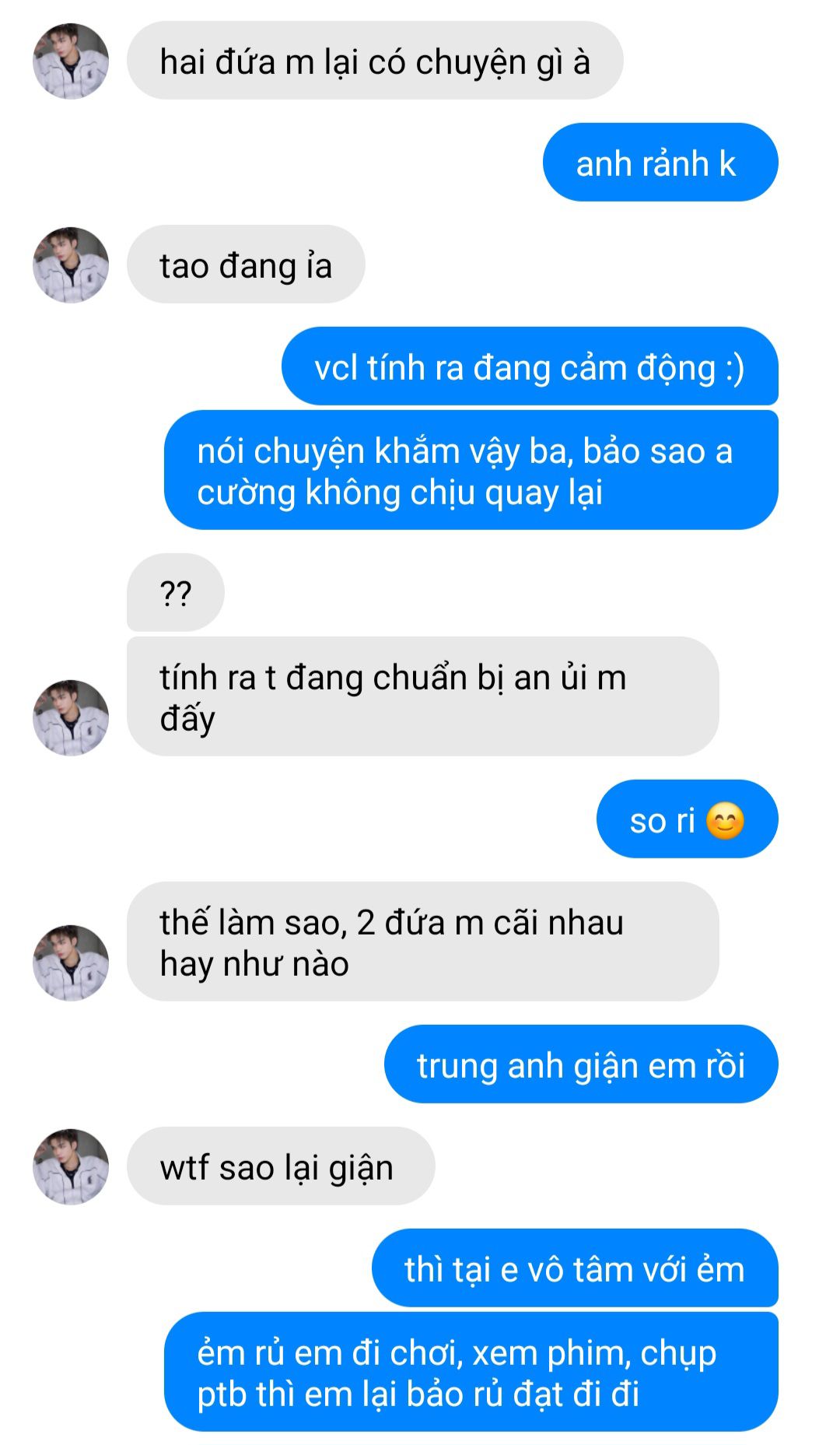Open the avatar beside "thế làm sao, 2 đứa m"
The image size is (840, 1445).
71,963
